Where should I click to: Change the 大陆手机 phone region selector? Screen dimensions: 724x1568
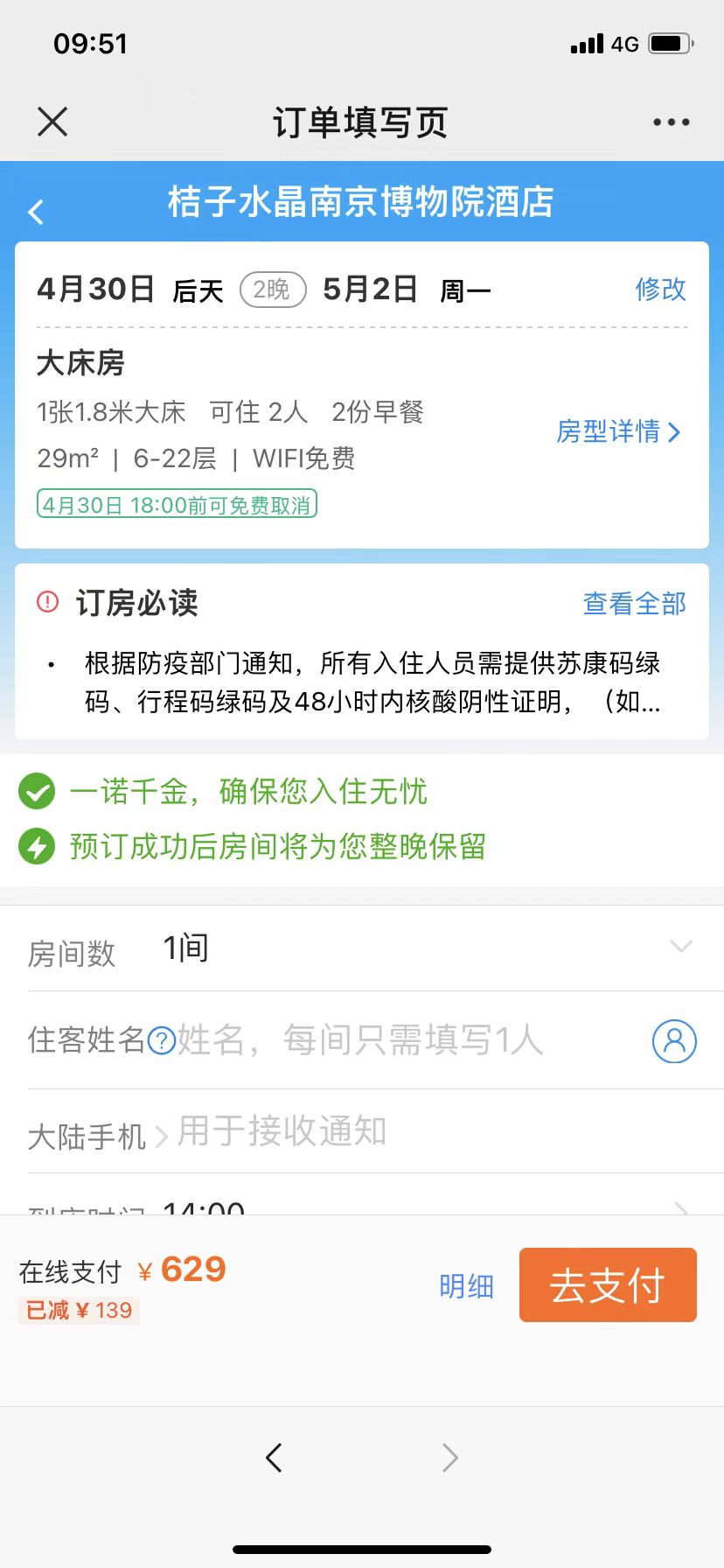(x=96, y=1136)
